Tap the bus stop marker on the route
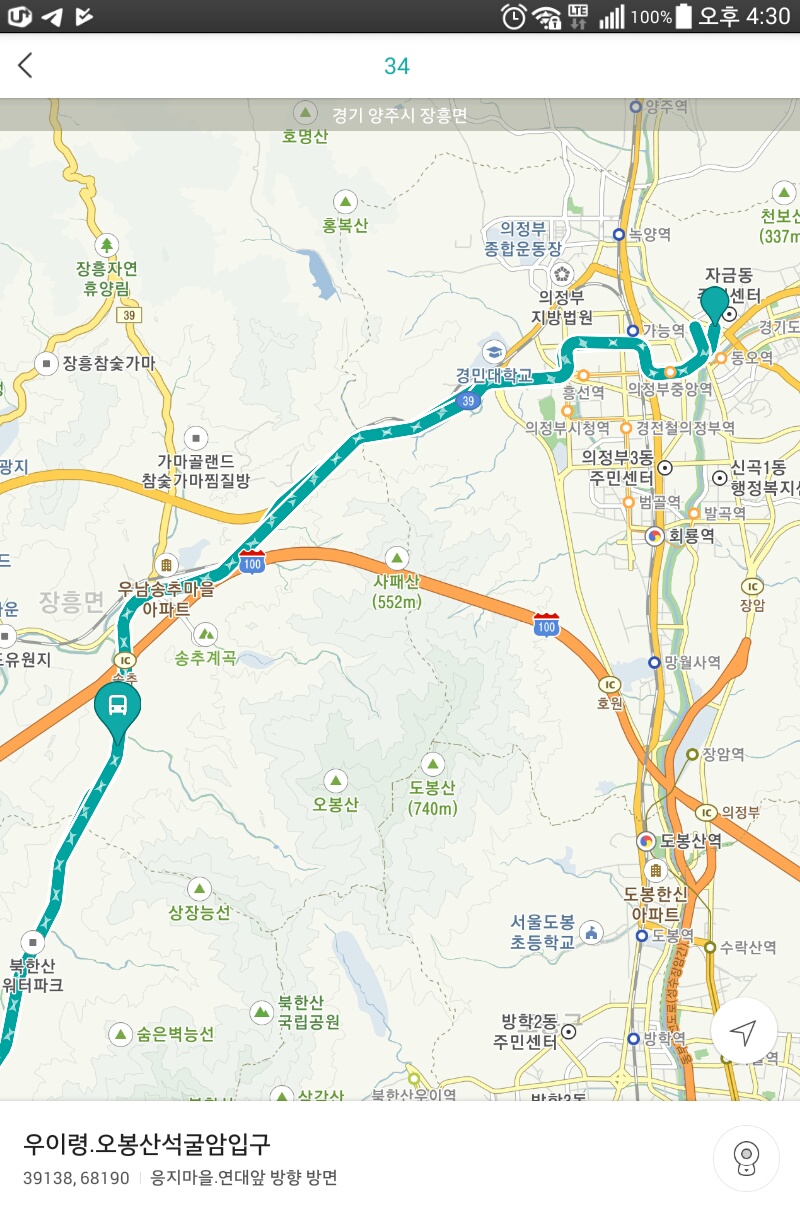The width and height of the screenshot is (800, 1219). pyautogui.click(x=118, y=707)
